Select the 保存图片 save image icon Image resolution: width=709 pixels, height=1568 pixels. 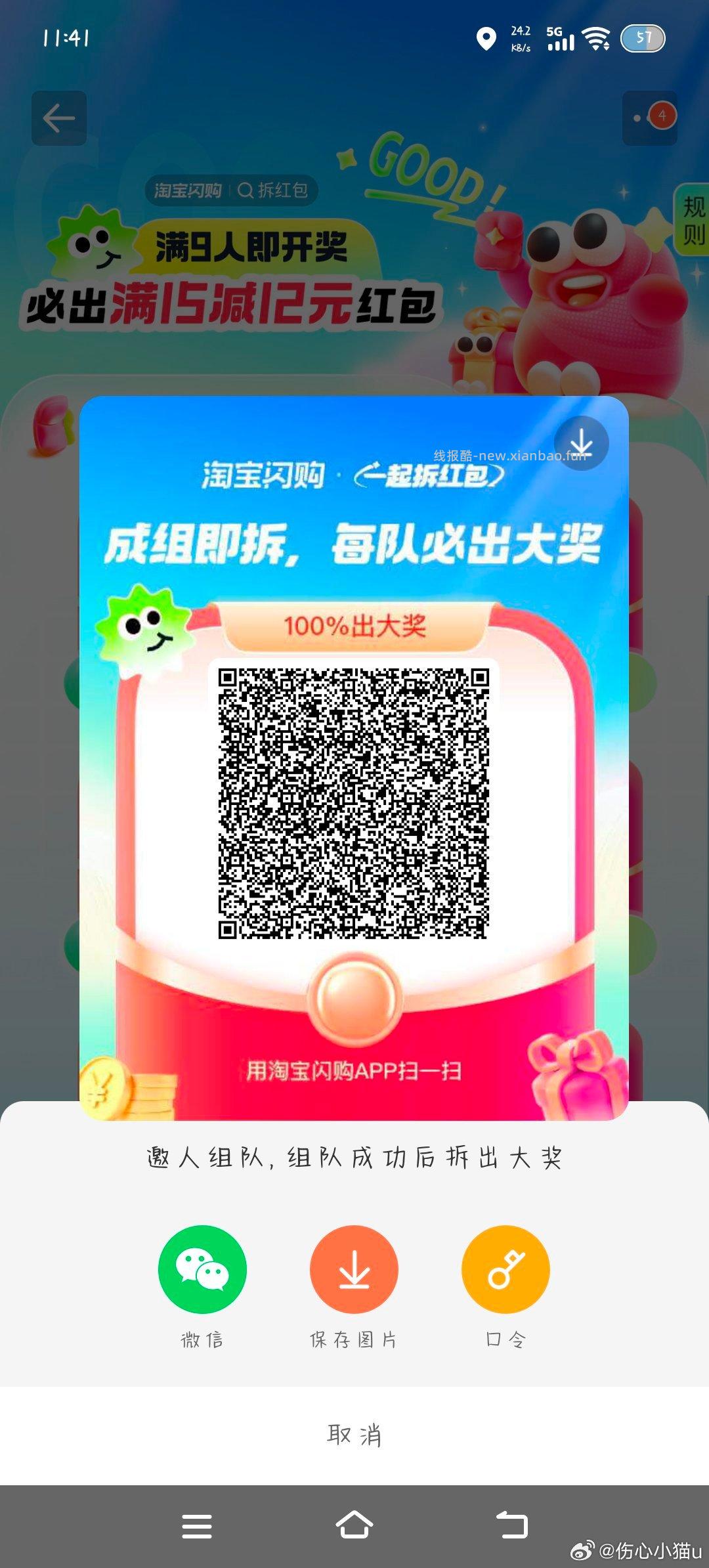(354, 1269)
